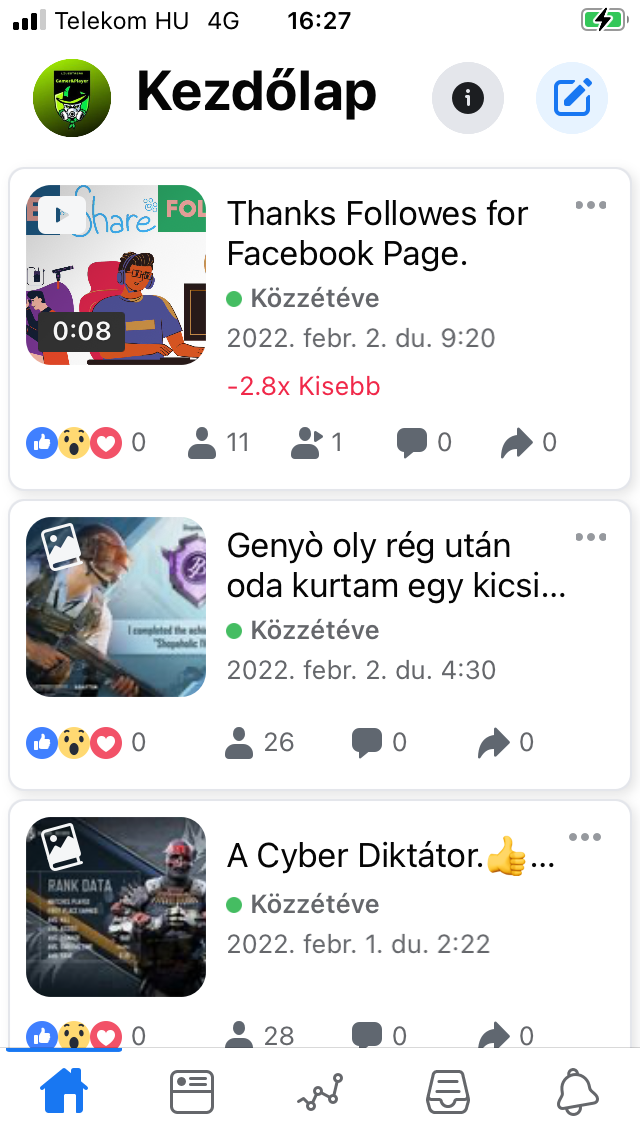This screenshot has width=640, height=1136.
Task: Switch to the insights chart tab
Action: (x=320, y=1092)
